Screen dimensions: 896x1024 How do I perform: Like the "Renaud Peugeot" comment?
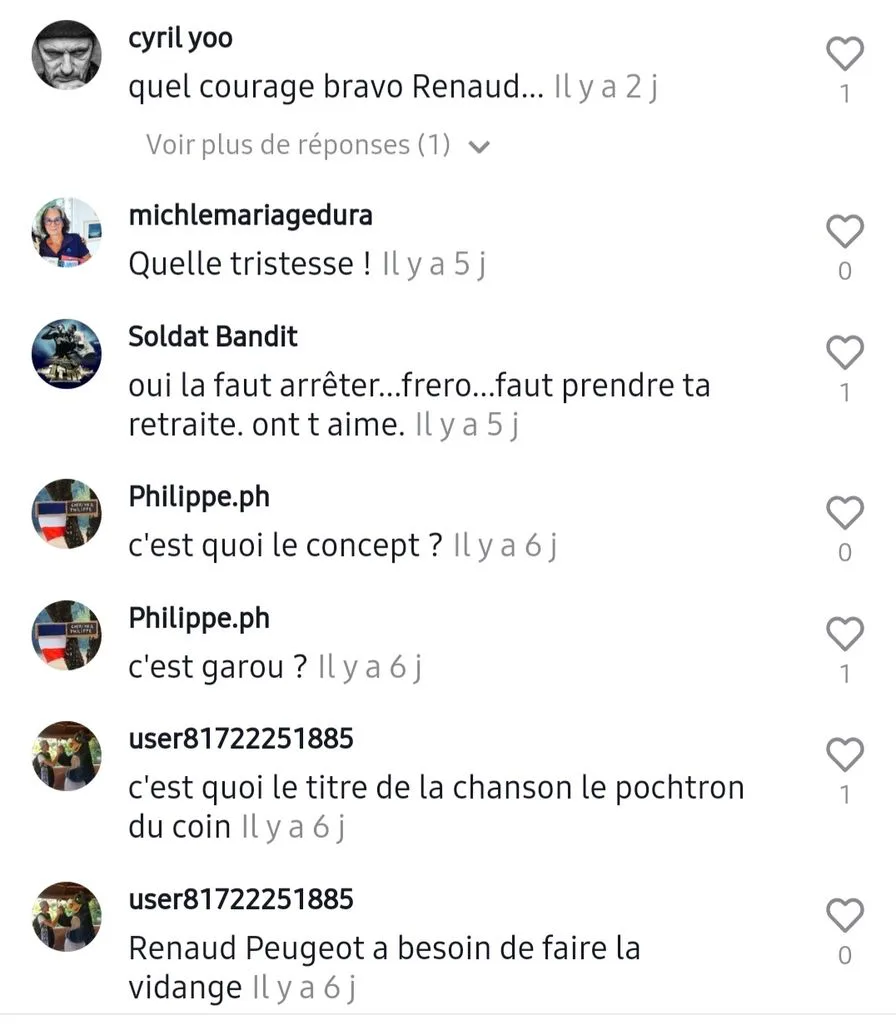click(x=845, y=916)
